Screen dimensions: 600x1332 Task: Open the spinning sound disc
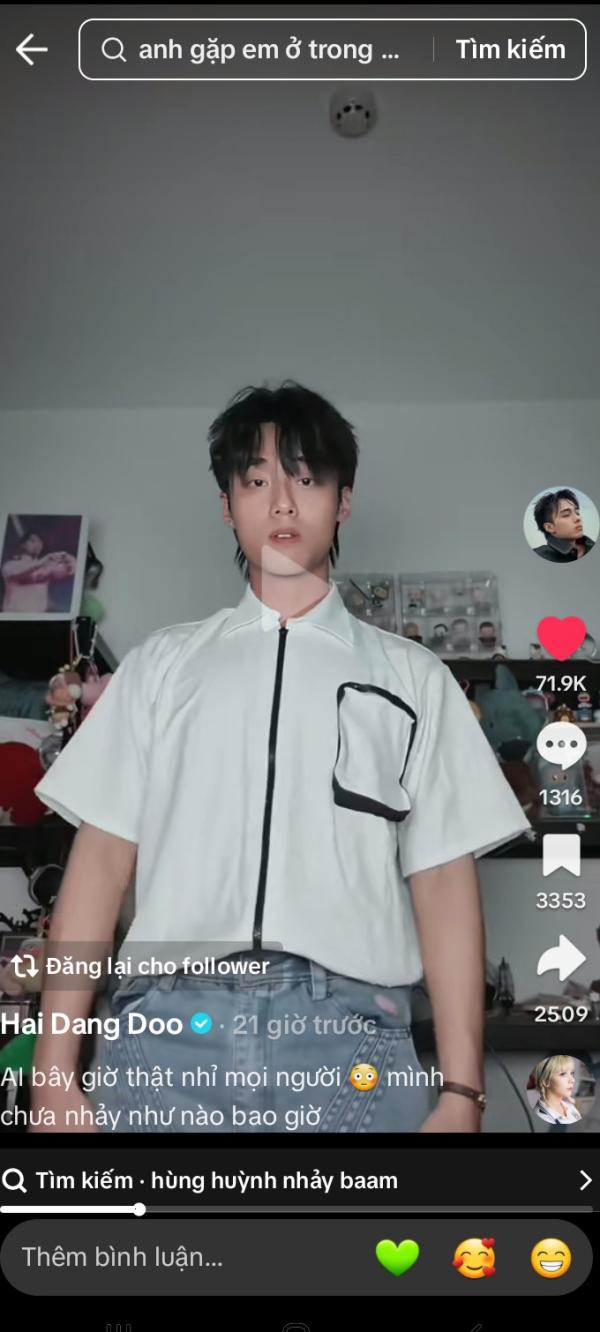click(x=561, y=1090)
